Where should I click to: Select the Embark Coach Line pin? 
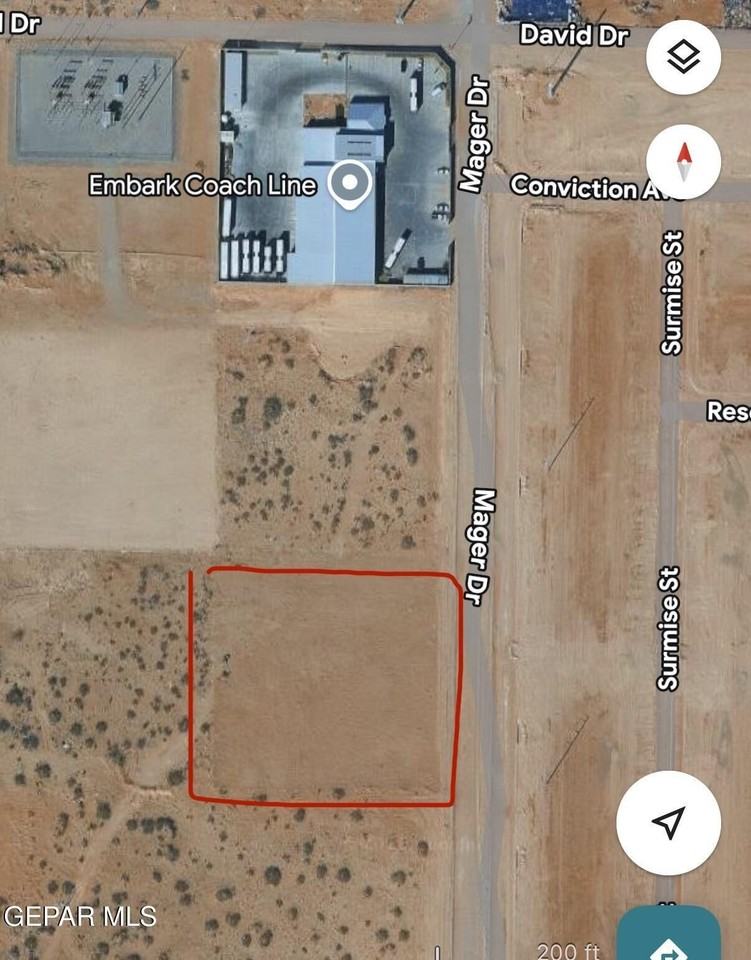[350, 184]
